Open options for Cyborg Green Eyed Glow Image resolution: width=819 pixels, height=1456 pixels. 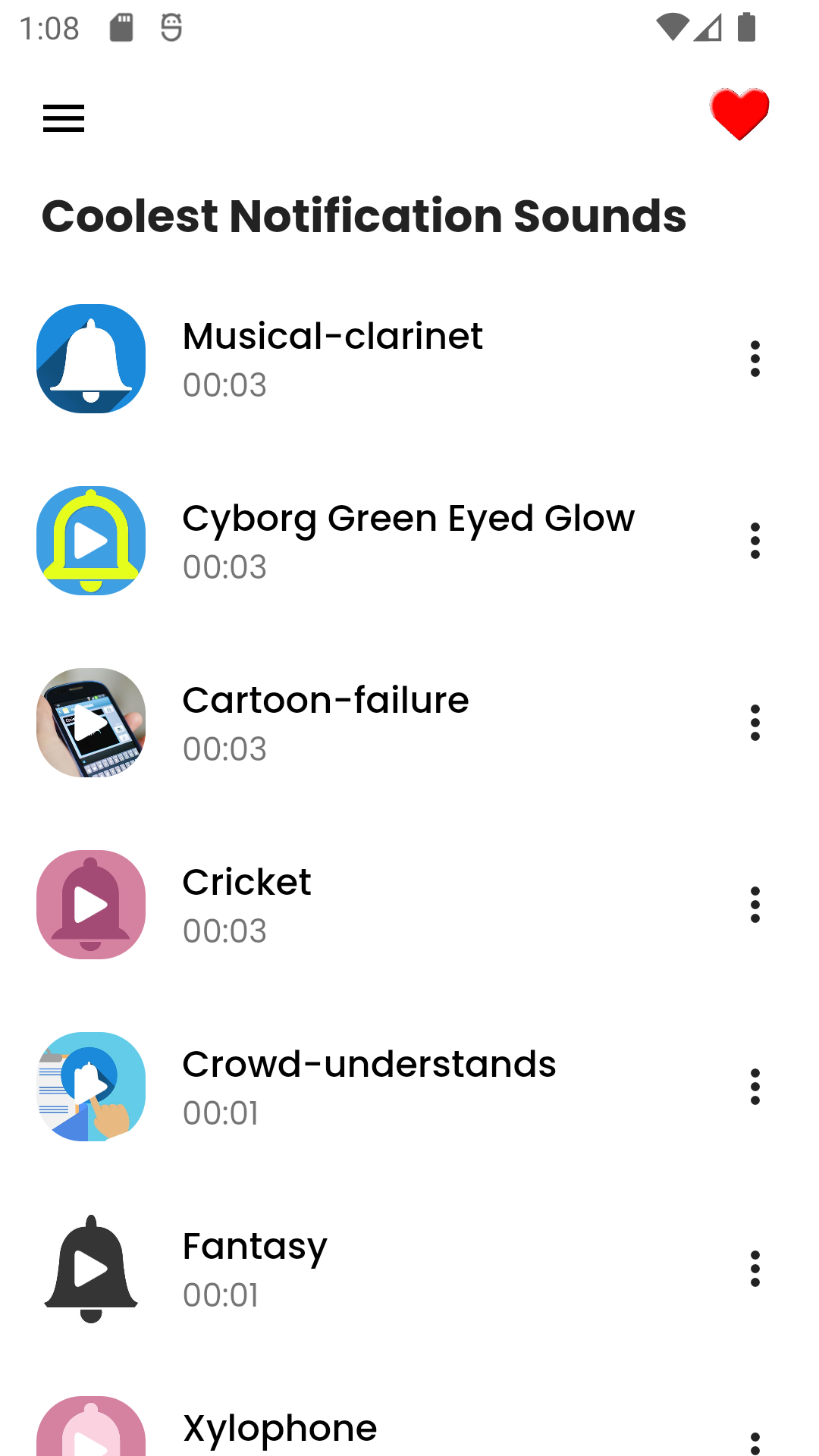tap(755, 541)
